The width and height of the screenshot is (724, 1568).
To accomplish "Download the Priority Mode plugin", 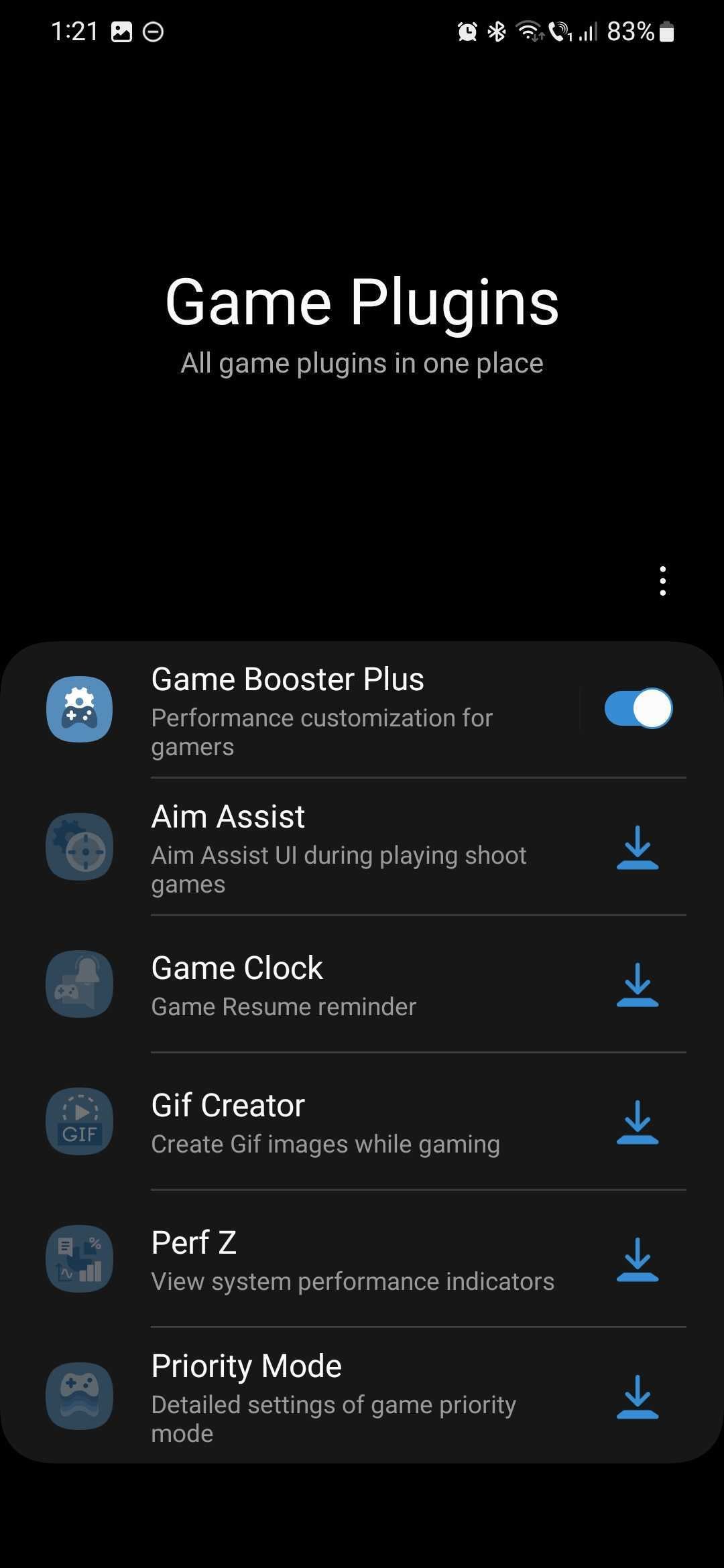I will coord(637,1397).
